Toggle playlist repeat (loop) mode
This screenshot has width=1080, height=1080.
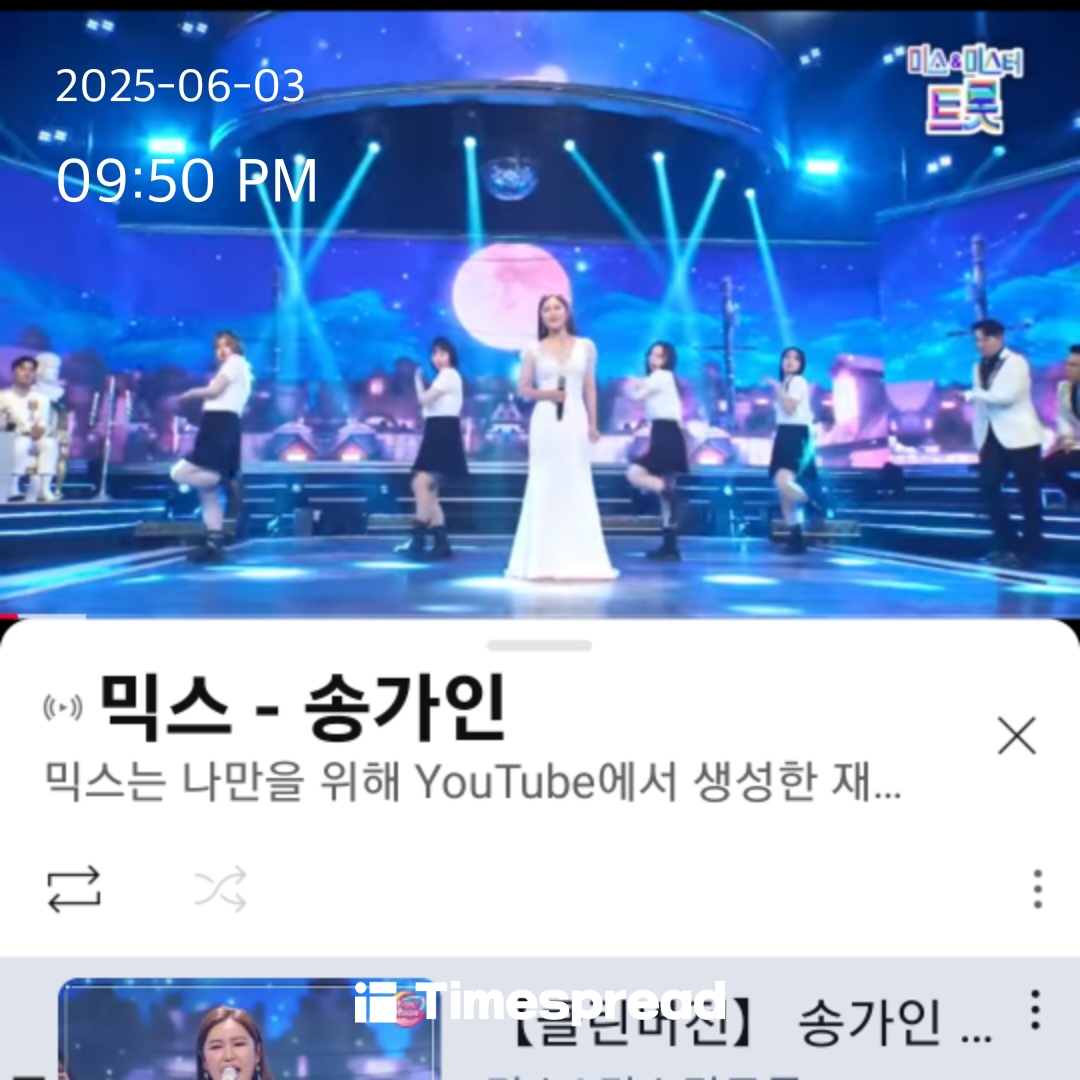(74, 889)
